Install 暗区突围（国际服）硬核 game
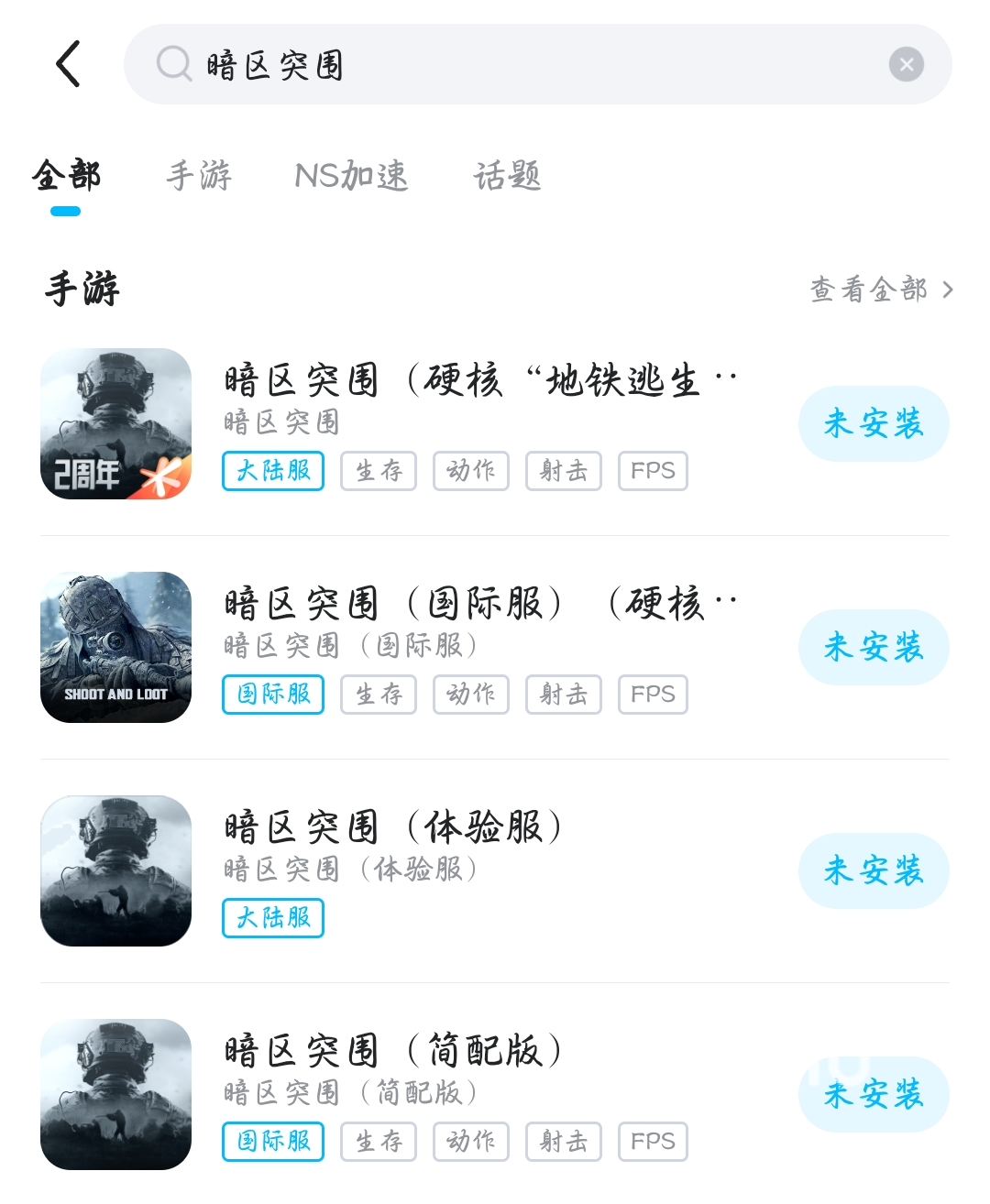Image resolution: width=990 pixels, height=1204 pixels. pyautogui.click(x=873, y=647)
